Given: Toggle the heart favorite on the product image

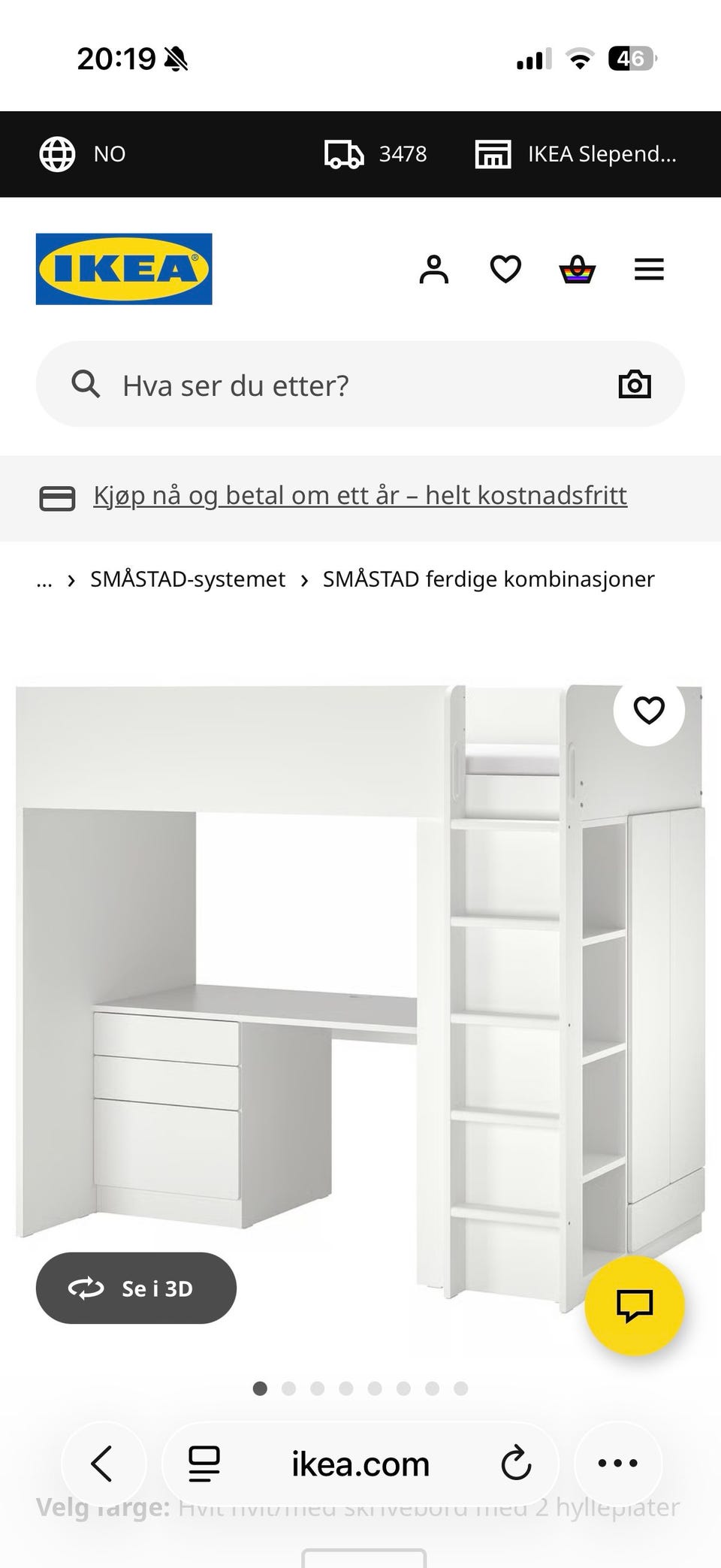Looking at the screenshot, I should pyautogui.click(x=649, y=708).
